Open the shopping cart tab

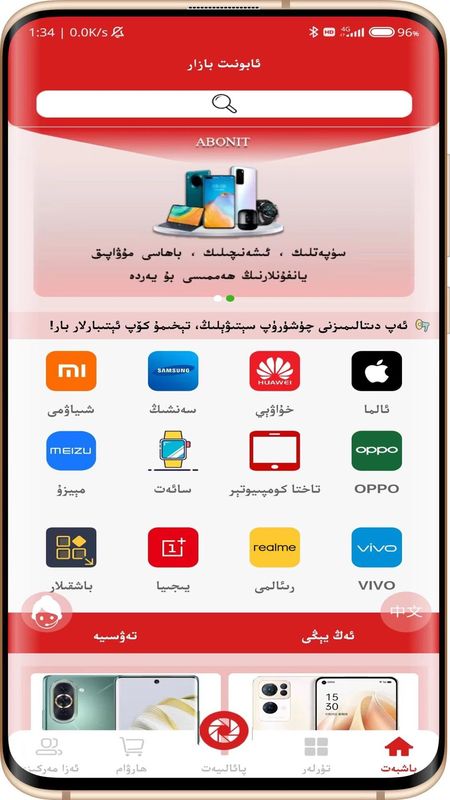[132, 754]
